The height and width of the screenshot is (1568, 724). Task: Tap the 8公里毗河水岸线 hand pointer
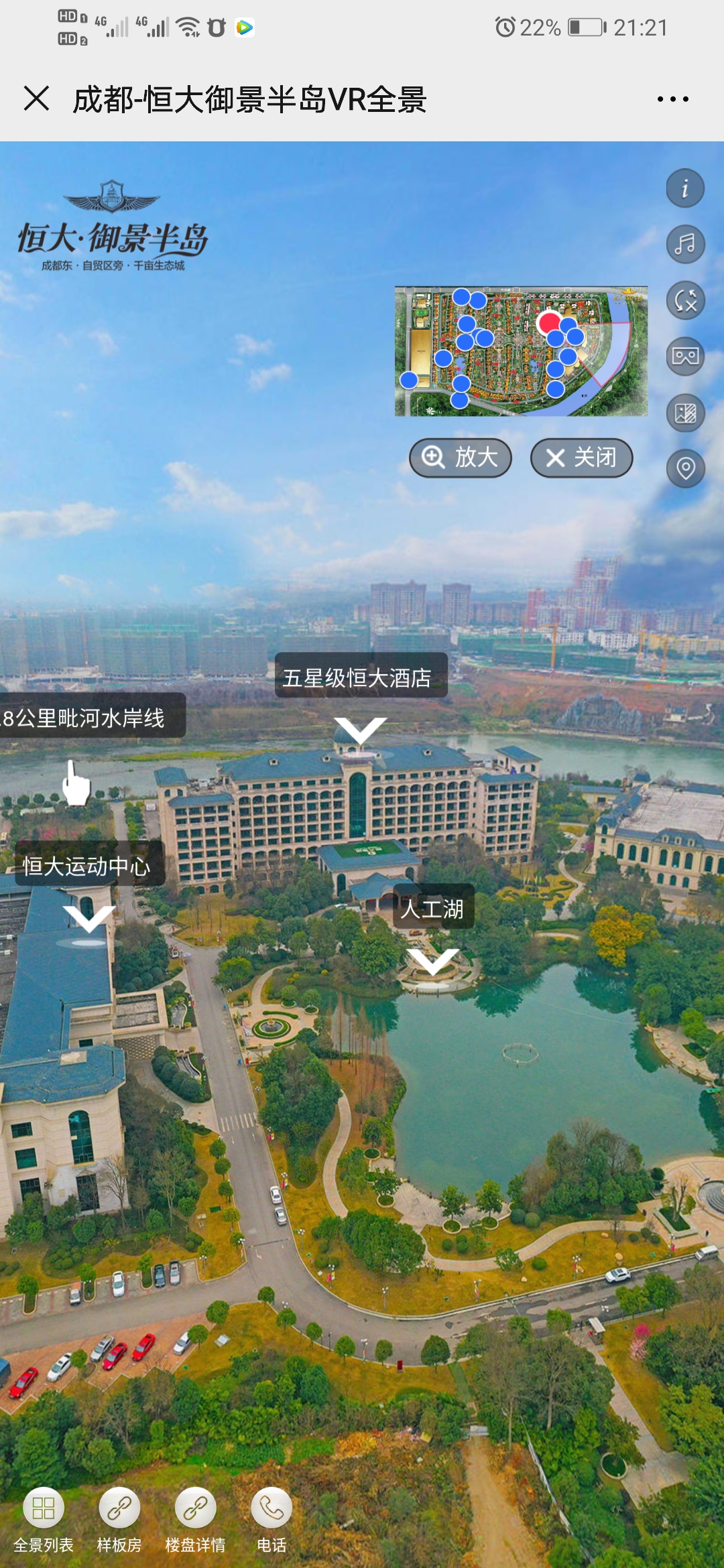point(76,784)
